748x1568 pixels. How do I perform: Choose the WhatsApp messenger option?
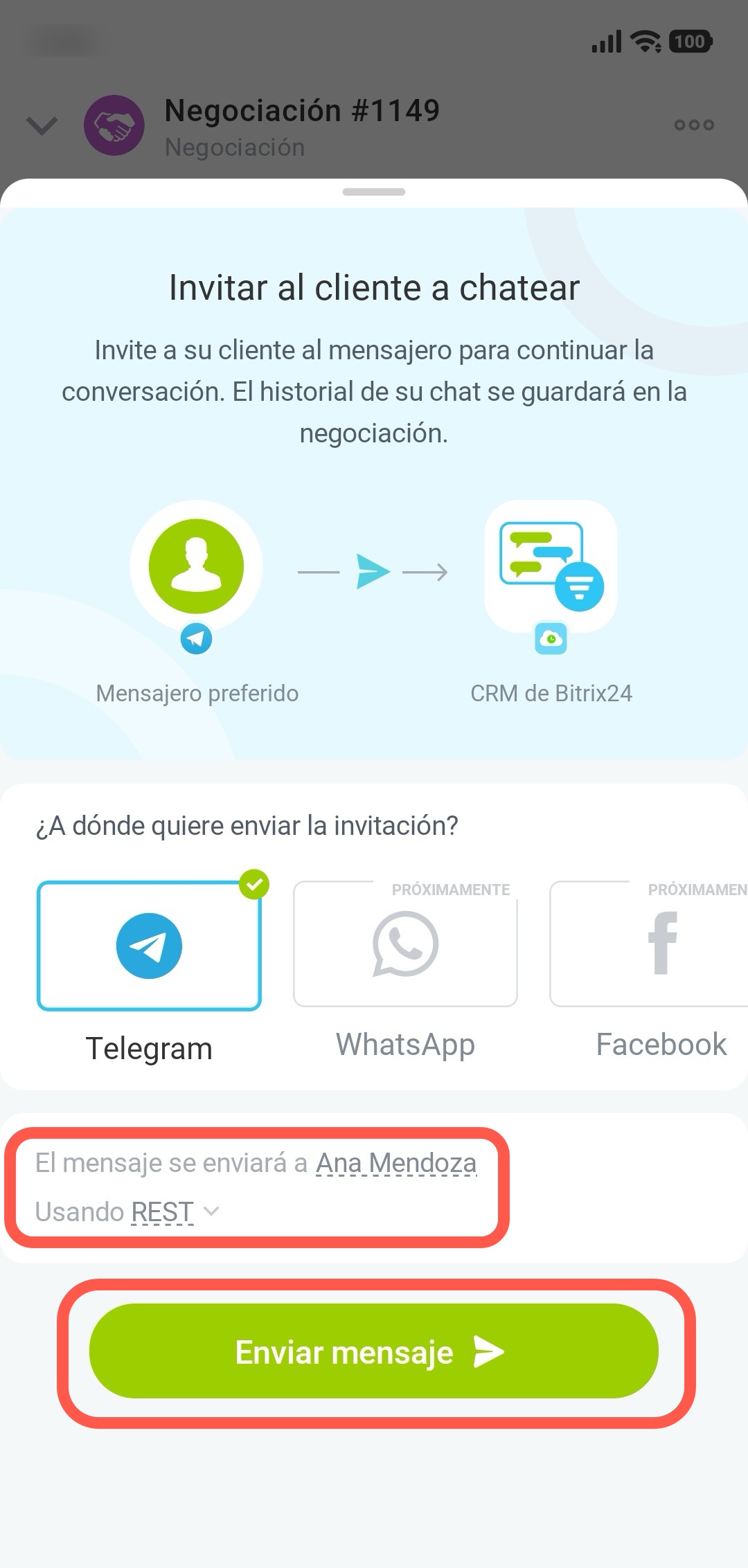[x=405, y=944]
